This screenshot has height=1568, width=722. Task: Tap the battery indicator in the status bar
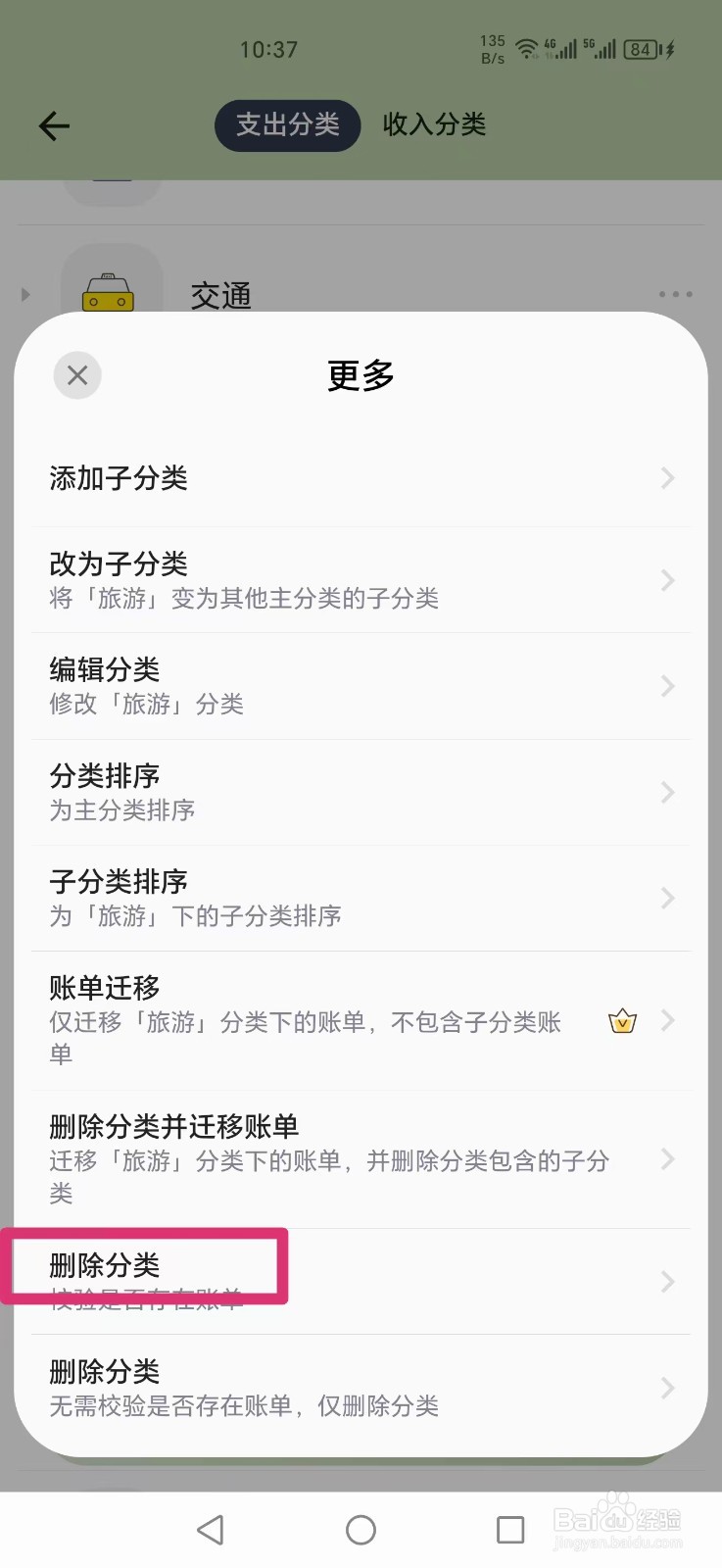[642, 49]
